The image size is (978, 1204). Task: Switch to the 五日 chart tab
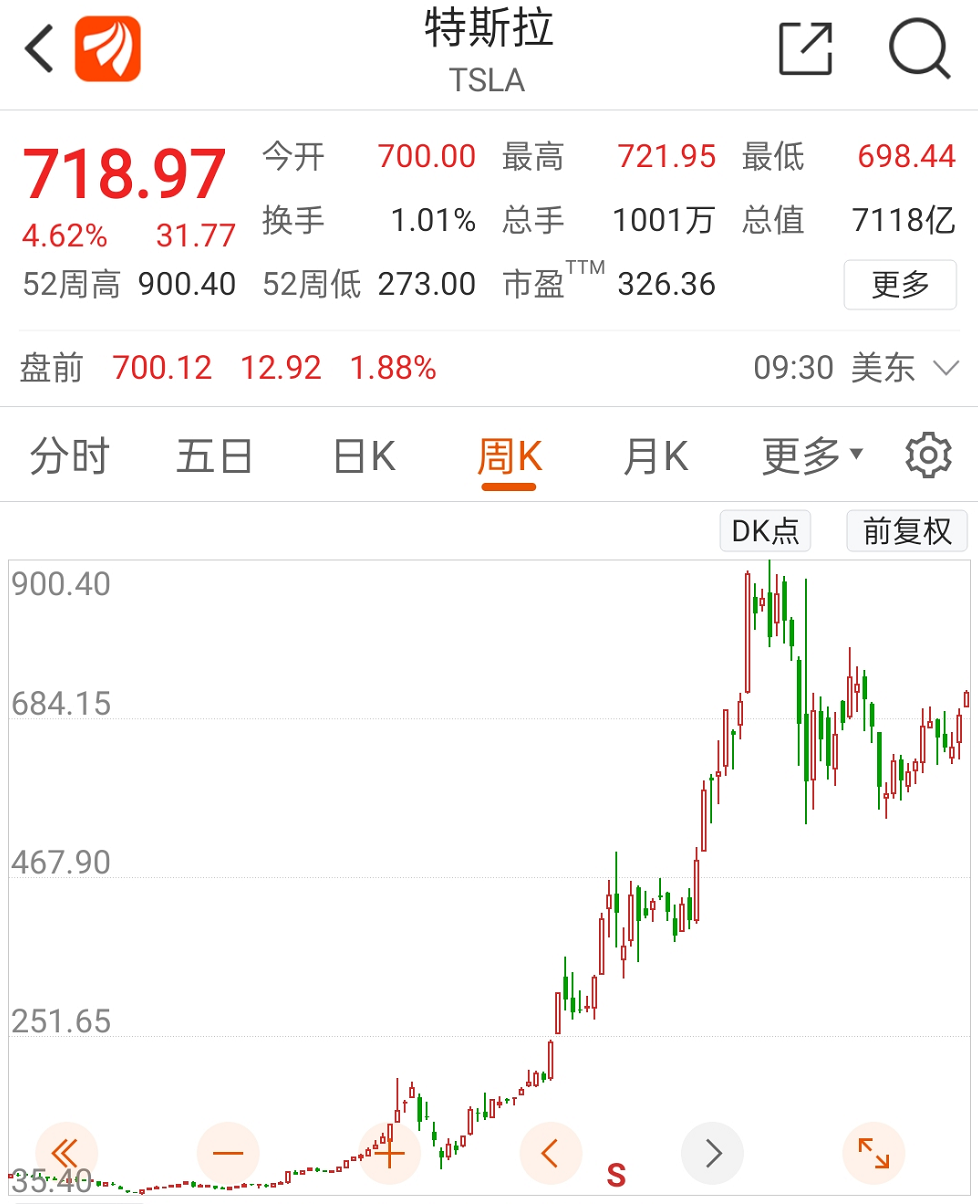click(215, 457)
